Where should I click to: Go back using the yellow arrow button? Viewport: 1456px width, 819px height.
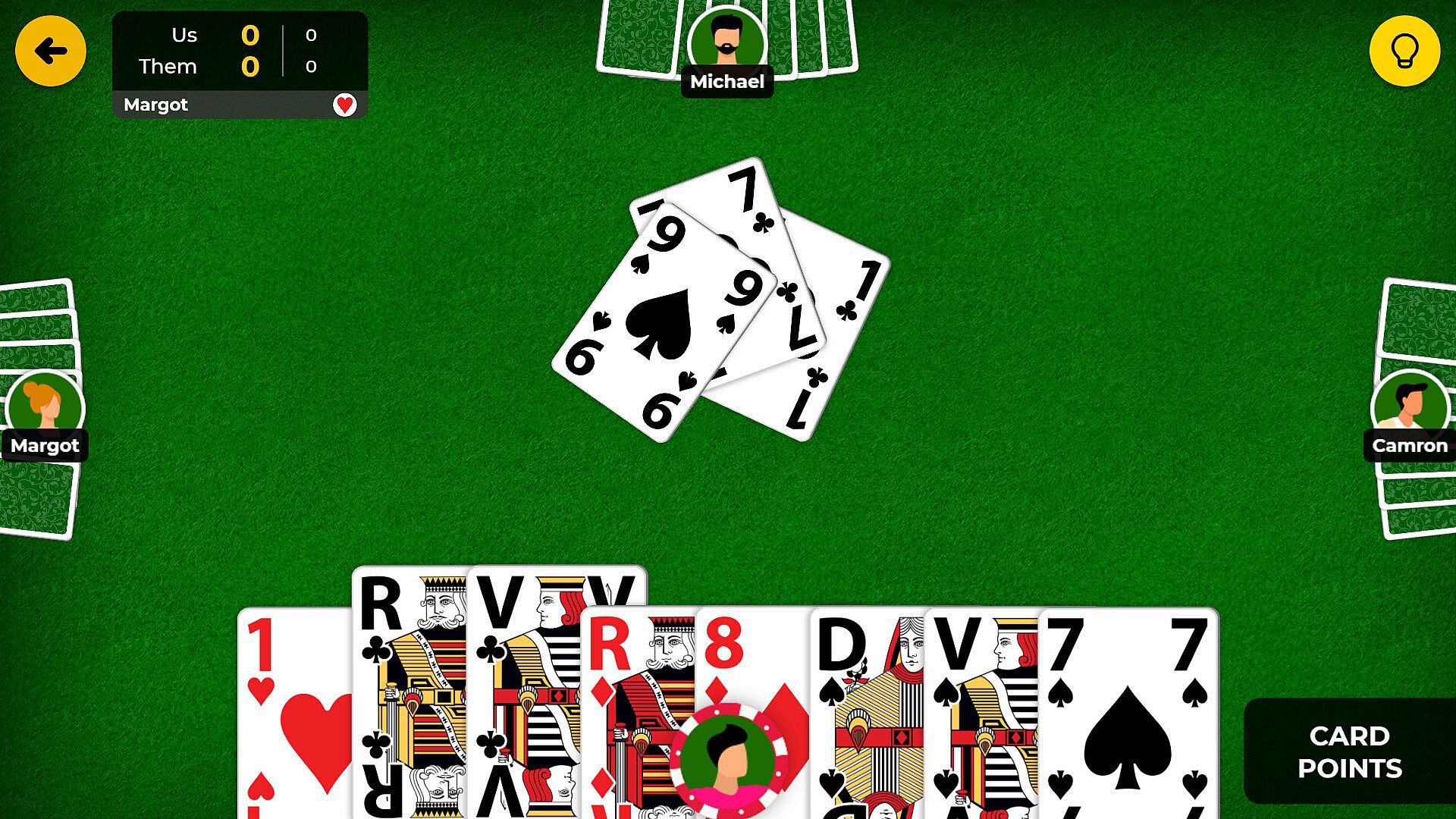(x=50, y=52)
